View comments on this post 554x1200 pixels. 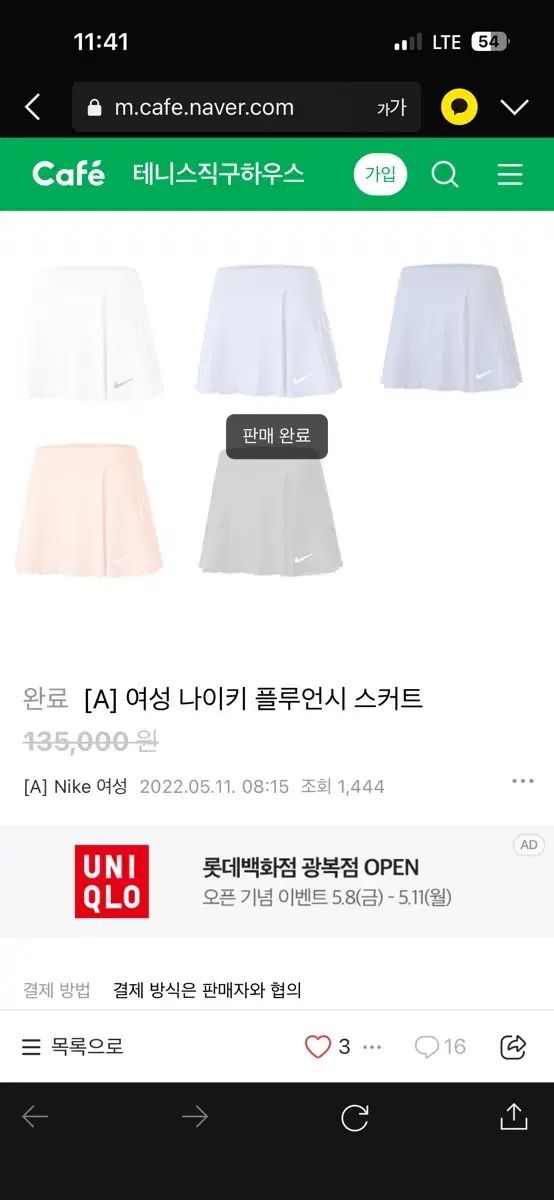tap(440, 1047)
